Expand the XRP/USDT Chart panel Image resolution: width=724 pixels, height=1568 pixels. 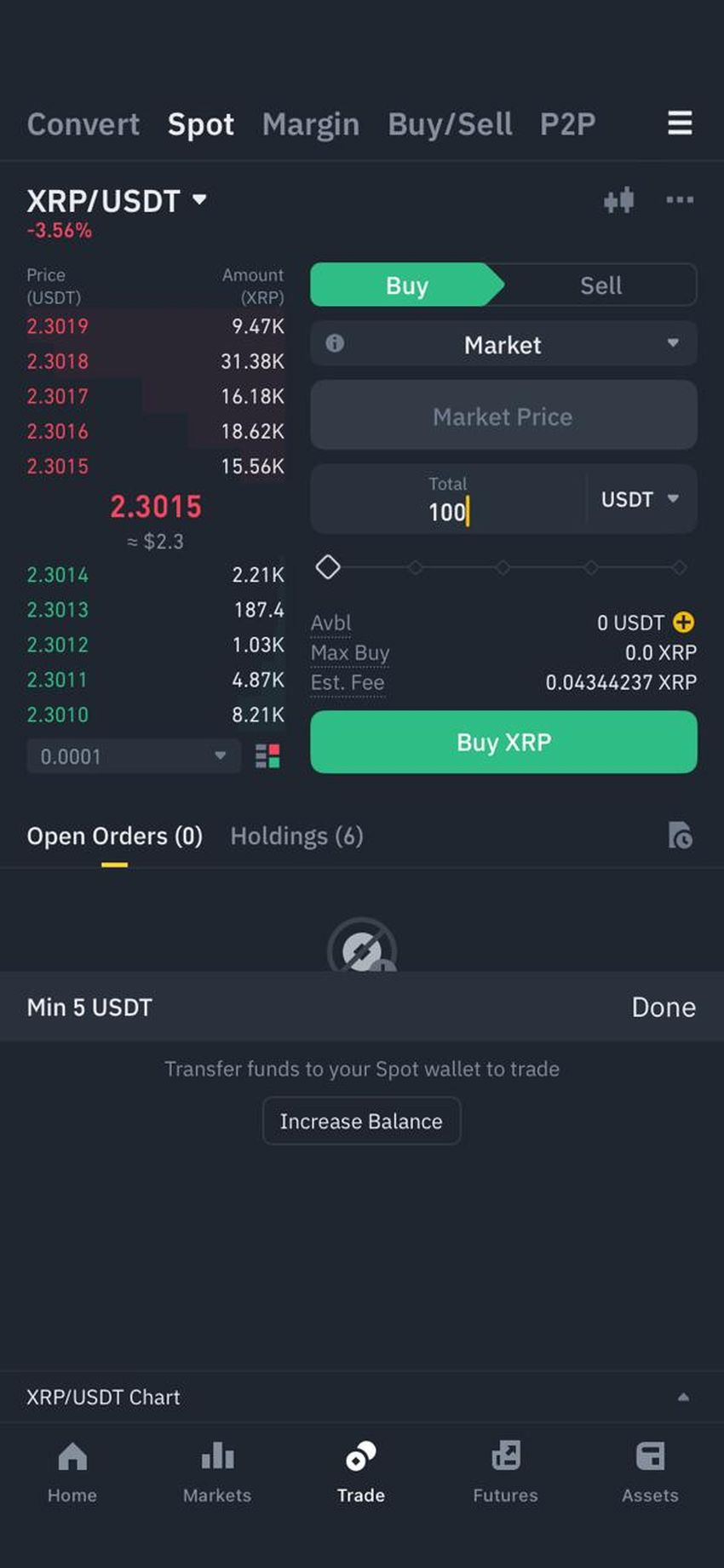[683, 1397]
